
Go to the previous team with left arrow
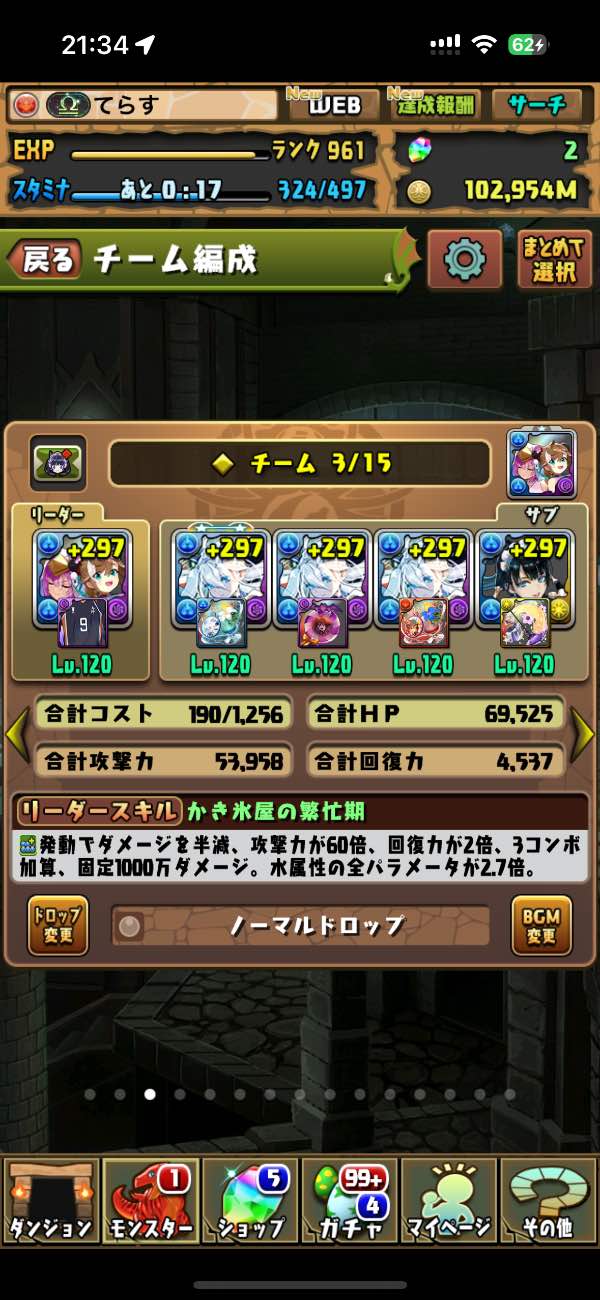(x=16, y=735)
